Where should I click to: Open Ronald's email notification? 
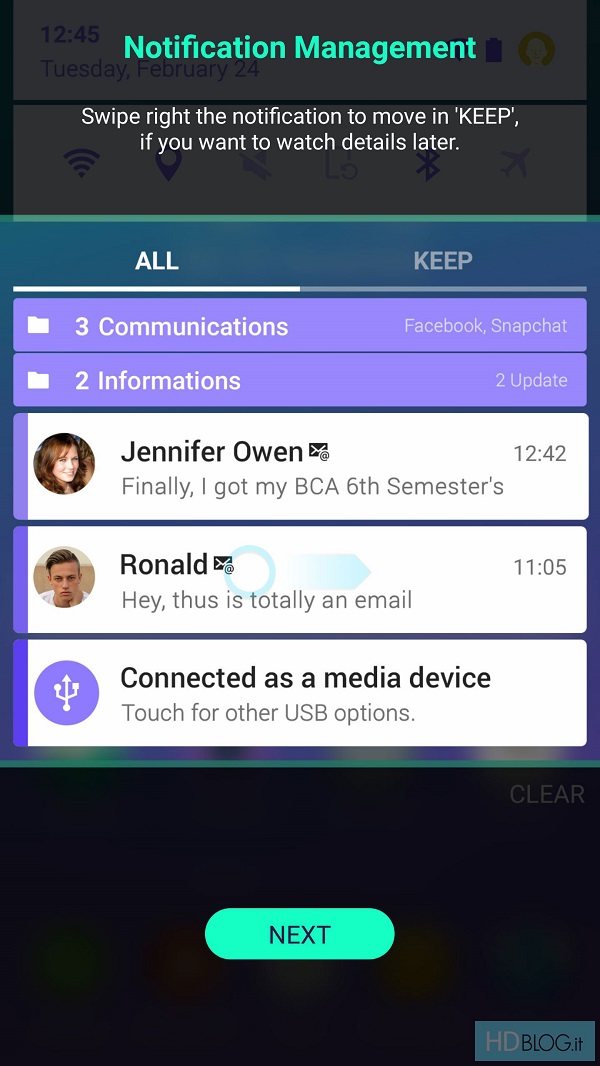pos(300,580)
